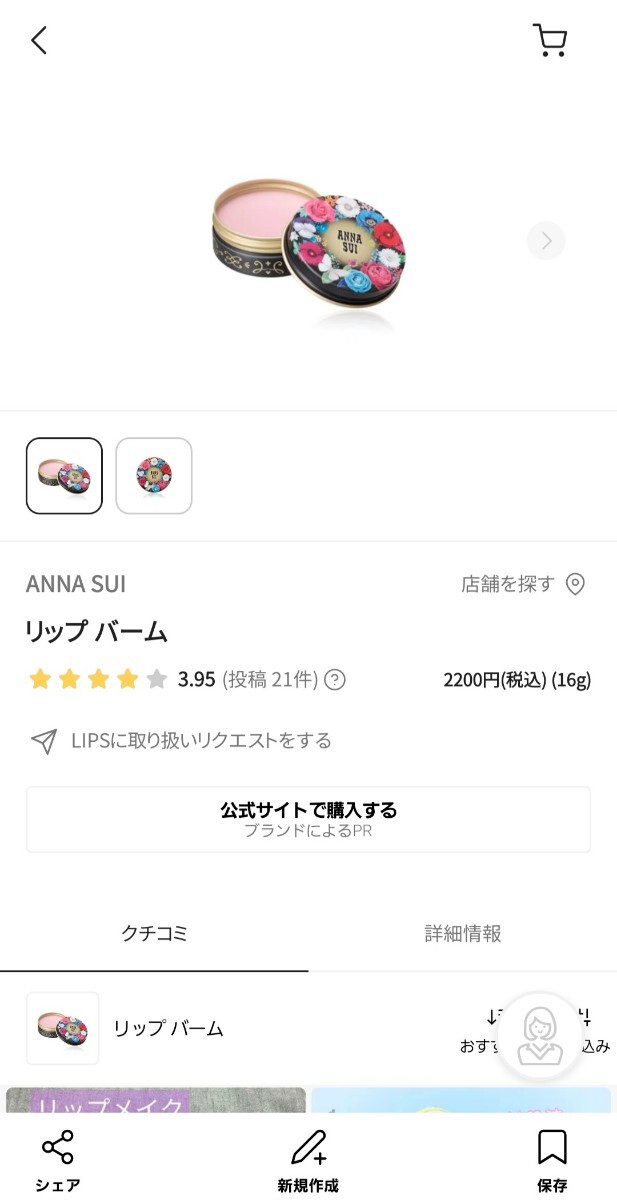Request LIPS to carry this product
Screen dimensions: 617x1200
tap(181, 741)
